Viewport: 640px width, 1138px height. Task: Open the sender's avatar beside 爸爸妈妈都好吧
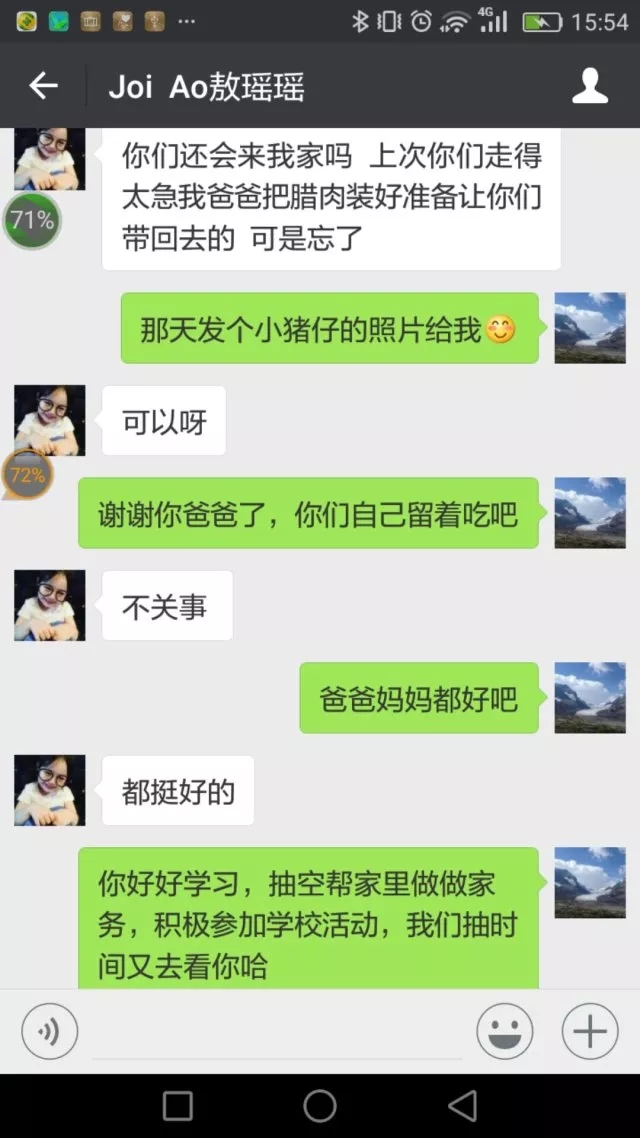pos(590,697)
